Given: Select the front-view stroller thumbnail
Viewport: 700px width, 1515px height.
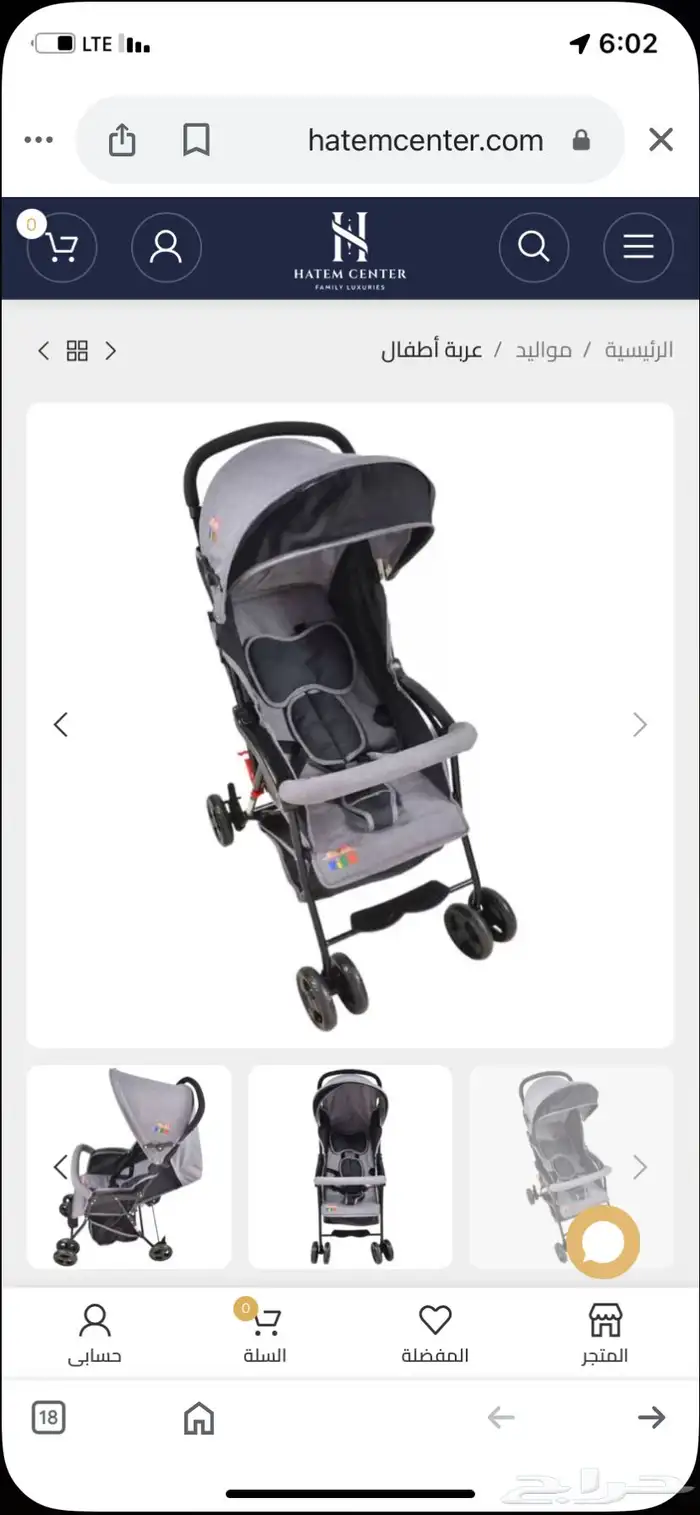Looking at the screenshot, I should click(350, 1167).
